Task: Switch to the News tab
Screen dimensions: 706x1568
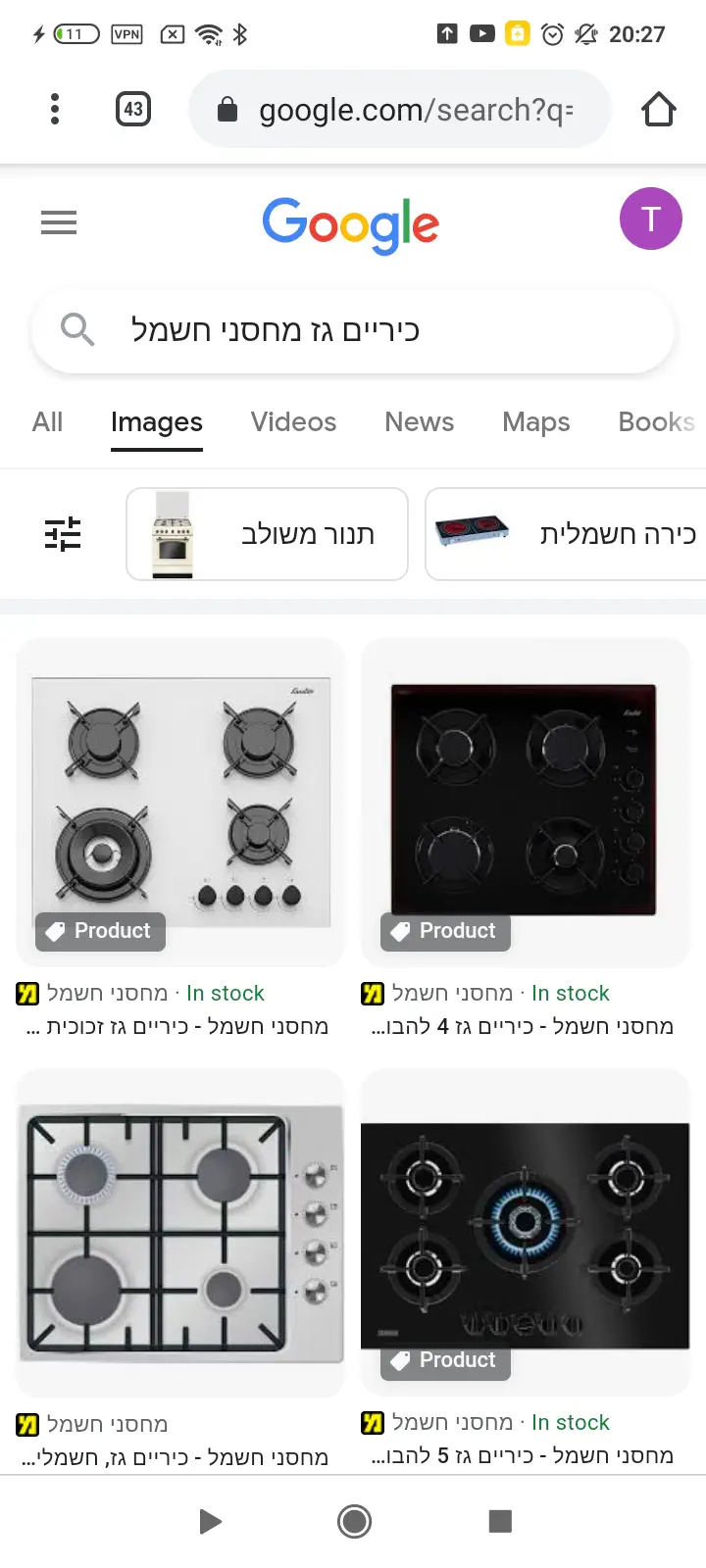Action: point(419,422)
